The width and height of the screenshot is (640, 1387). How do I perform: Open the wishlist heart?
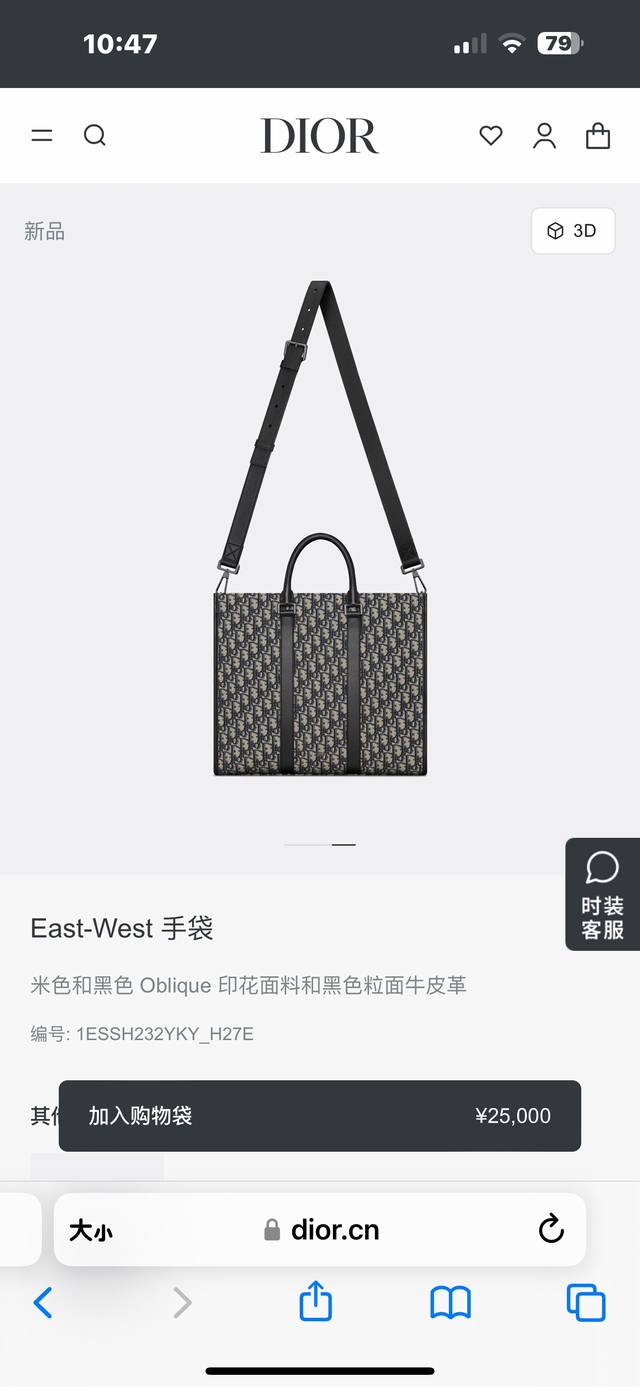(491, 135)
